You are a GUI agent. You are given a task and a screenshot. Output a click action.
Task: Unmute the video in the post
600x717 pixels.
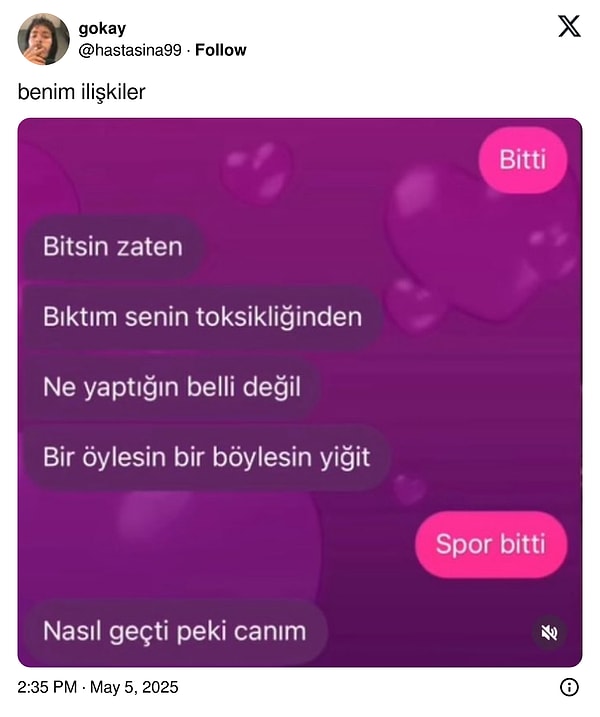[549, 632]
